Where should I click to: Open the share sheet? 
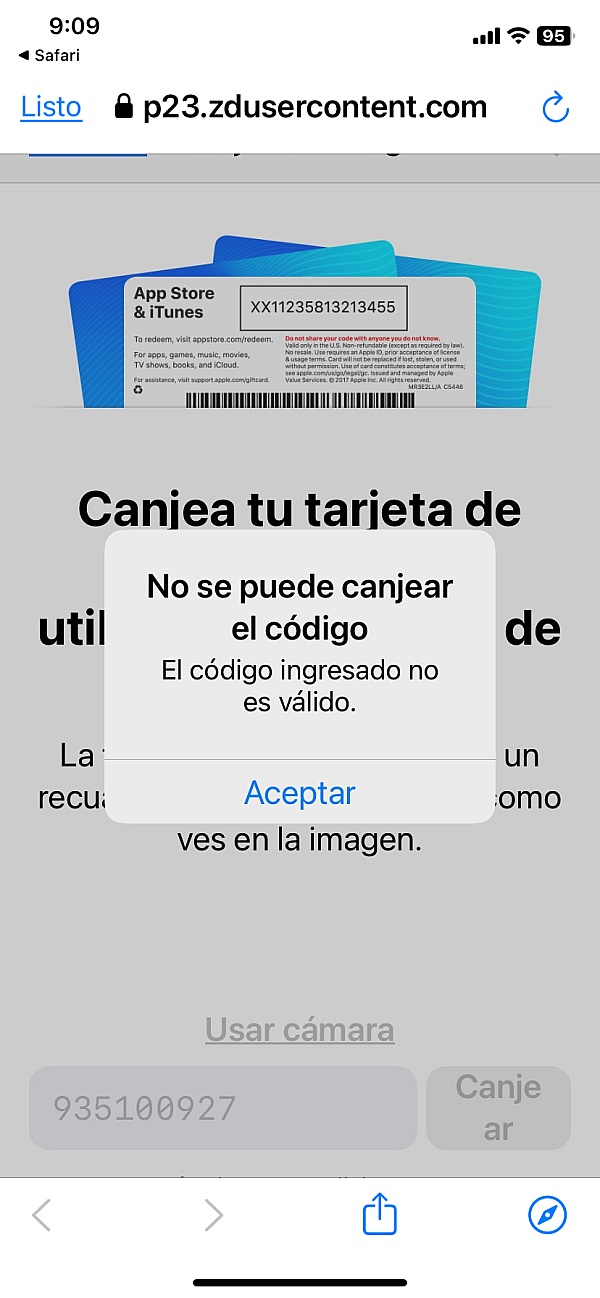(380, 1215)
